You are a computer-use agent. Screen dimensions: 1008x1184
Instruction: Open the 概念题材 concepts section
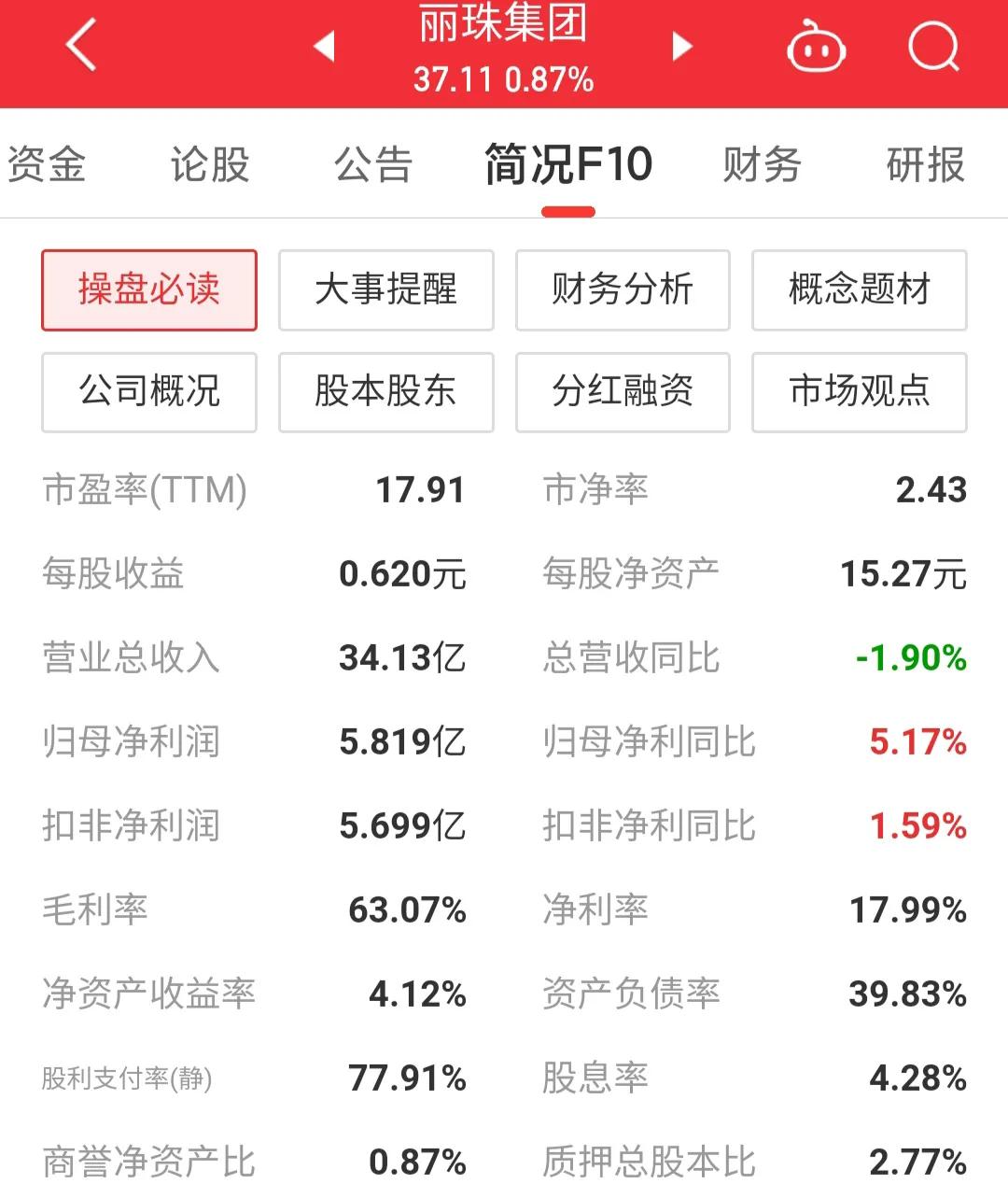pyautogui.click(x=859, y=290)
